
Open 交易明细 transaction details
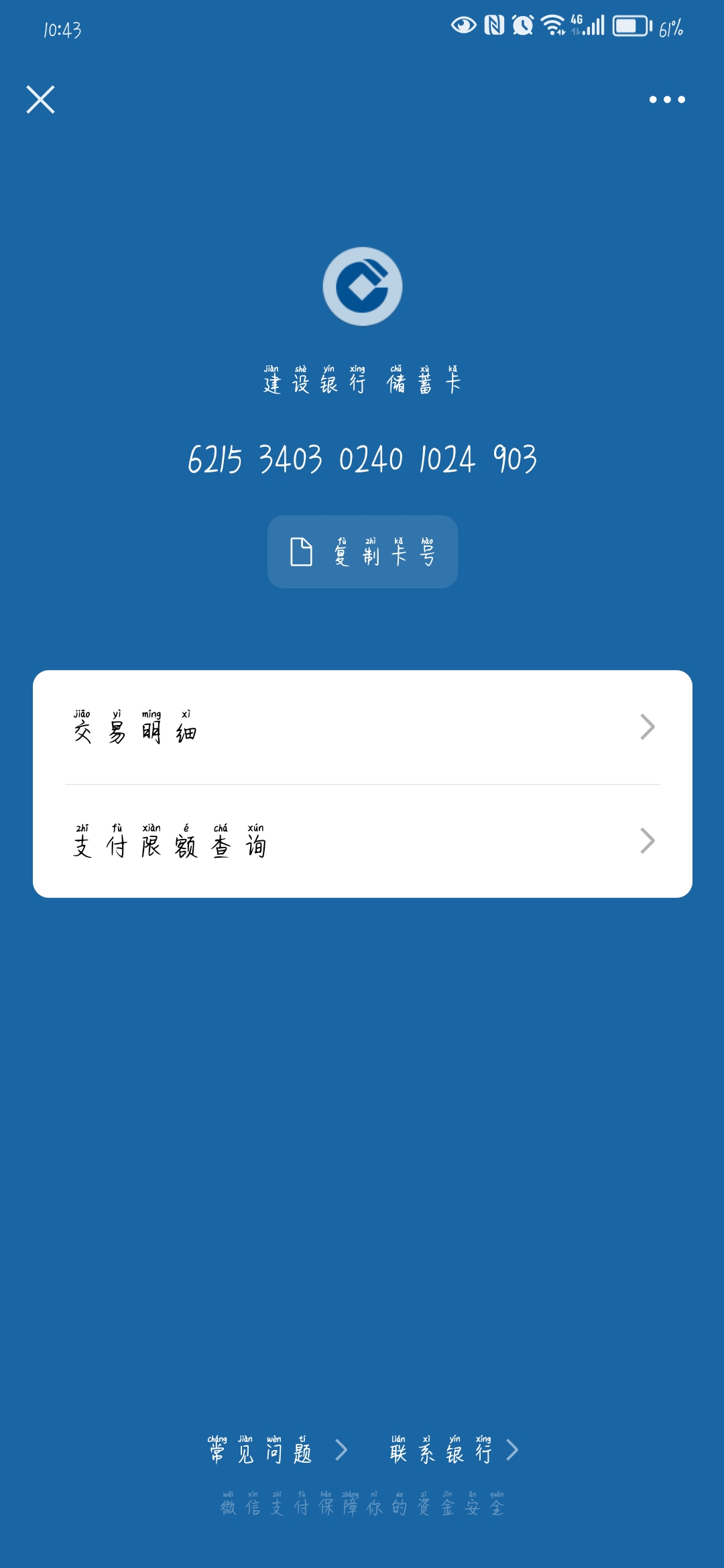click(362, 727)
